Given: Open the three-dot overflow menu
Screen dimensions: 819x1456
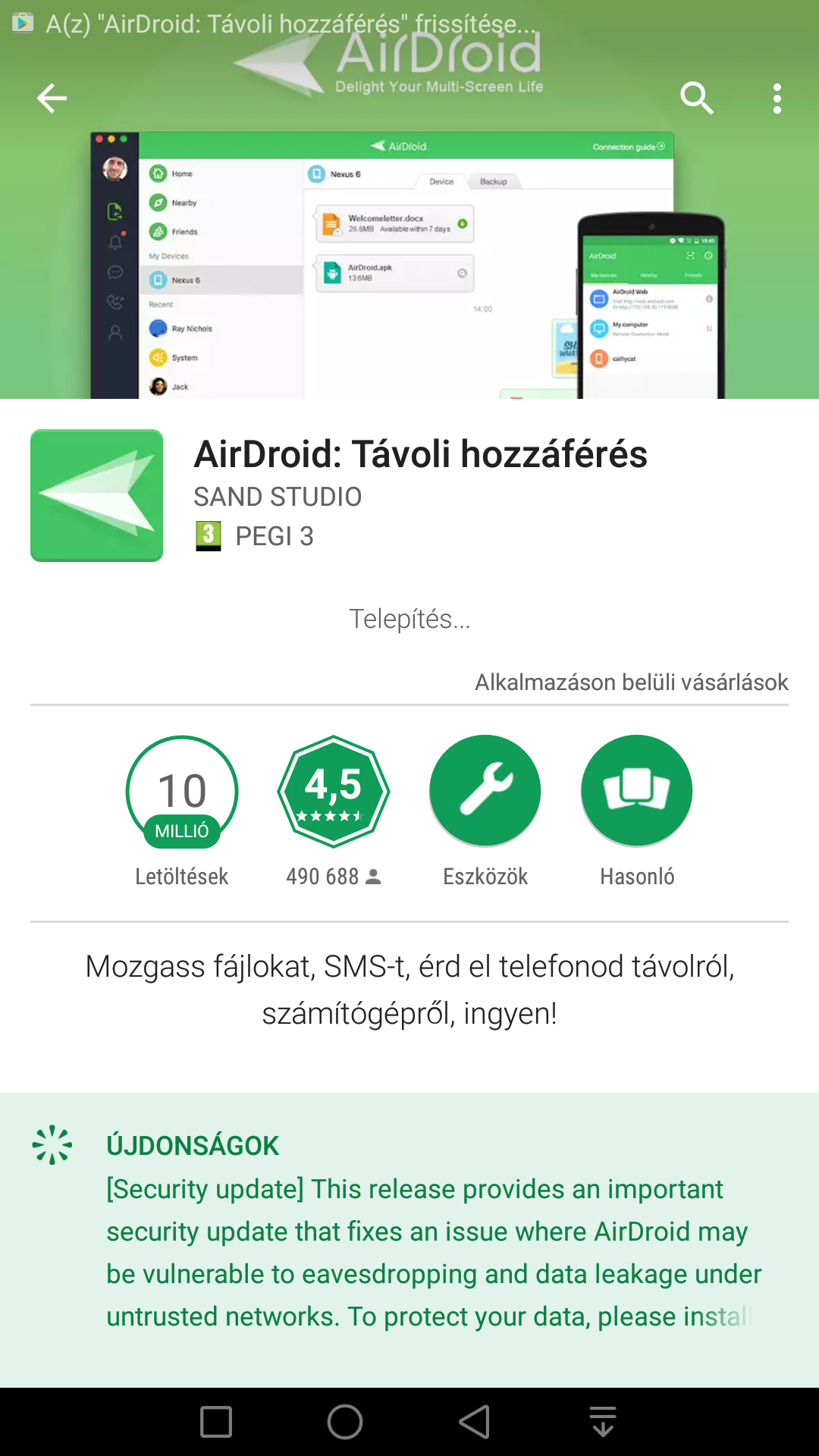Looking at the screenshot, I should click(x=777, y=99).
